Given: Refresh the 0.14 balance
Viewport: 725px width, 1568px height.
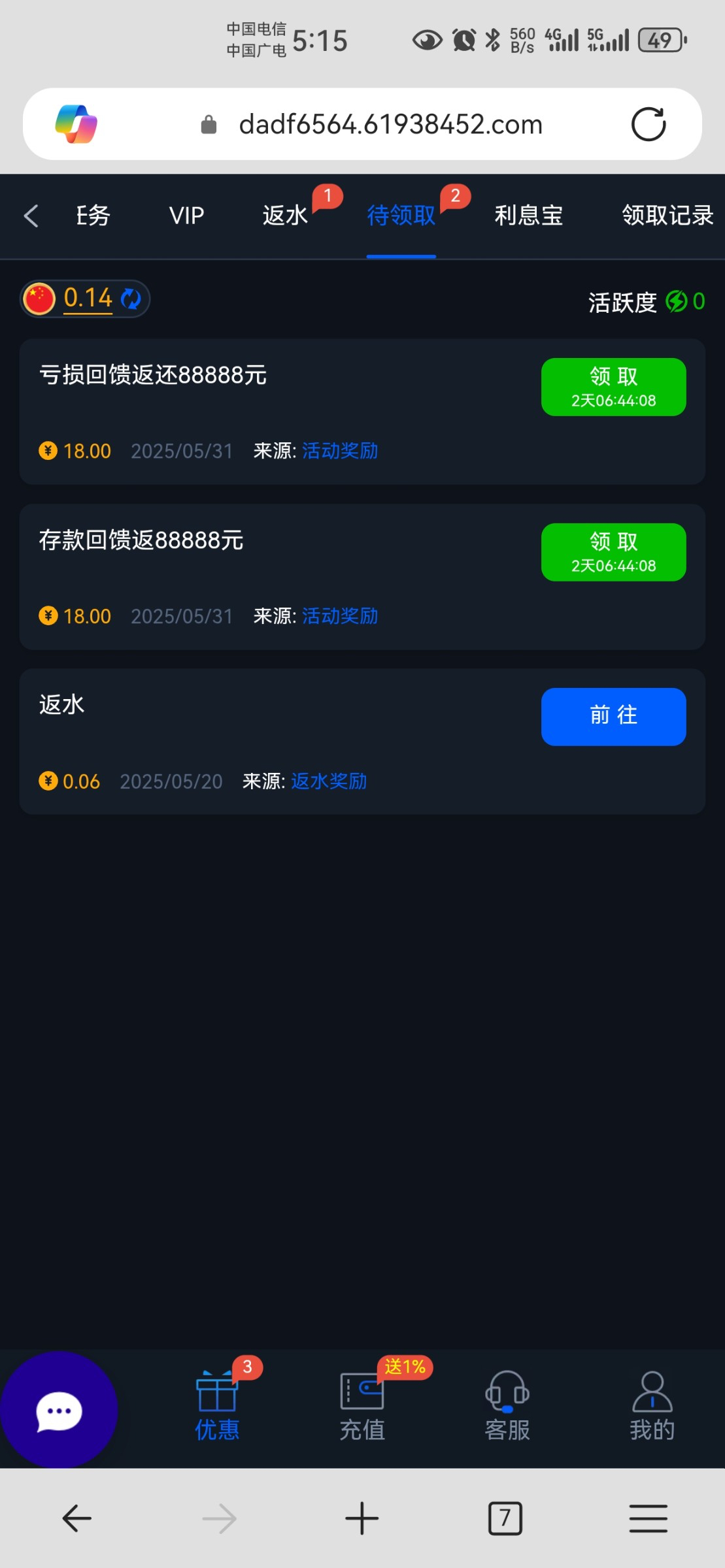Looking at the screenshot, I should [x=131, y=299].
